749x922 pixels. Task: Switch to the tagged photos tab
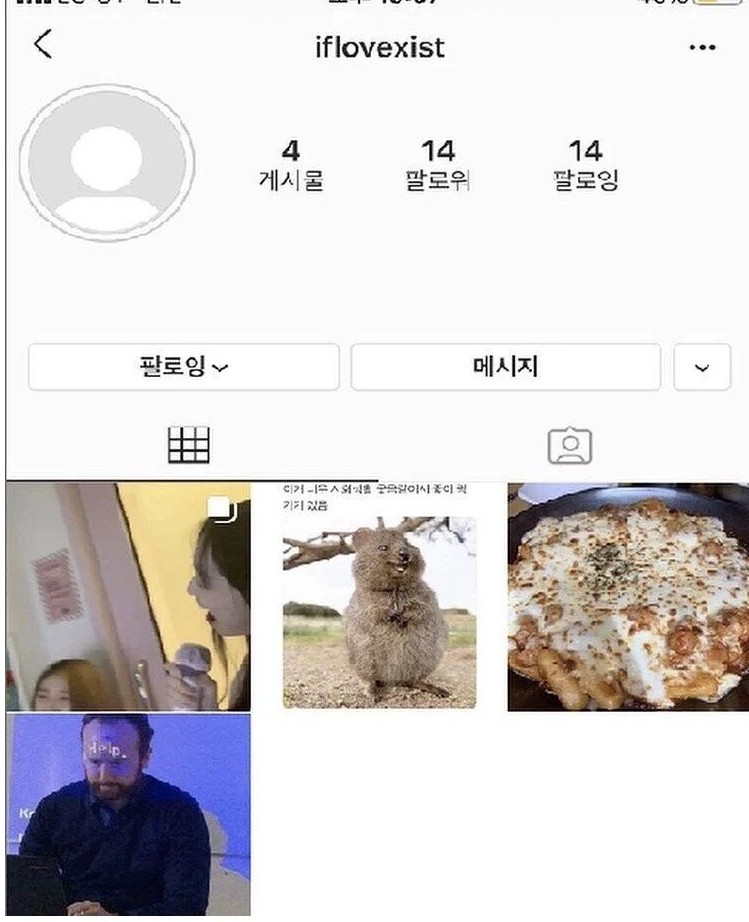pyautogui.click(x=569, y=446)
